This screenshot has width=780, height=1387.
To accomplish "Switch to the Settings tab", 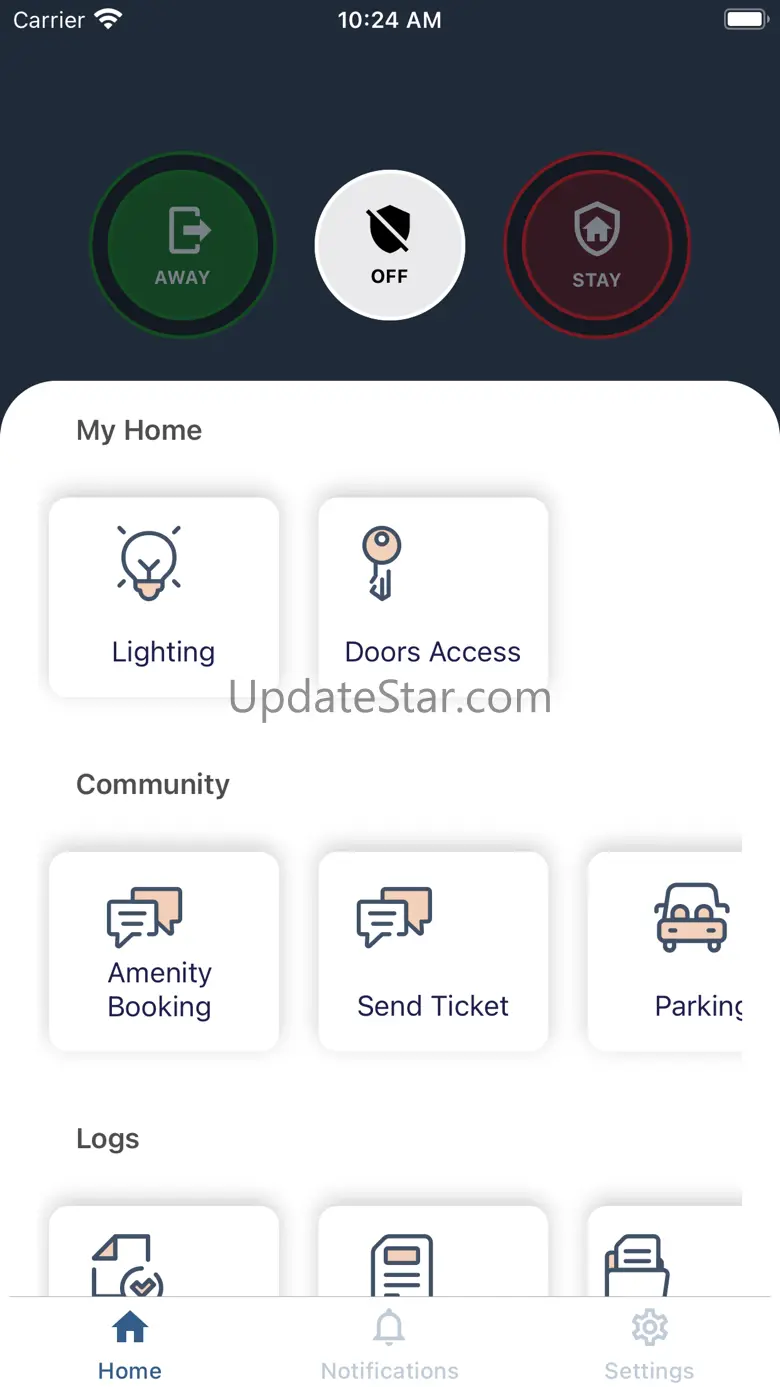I will [649, 1345].
